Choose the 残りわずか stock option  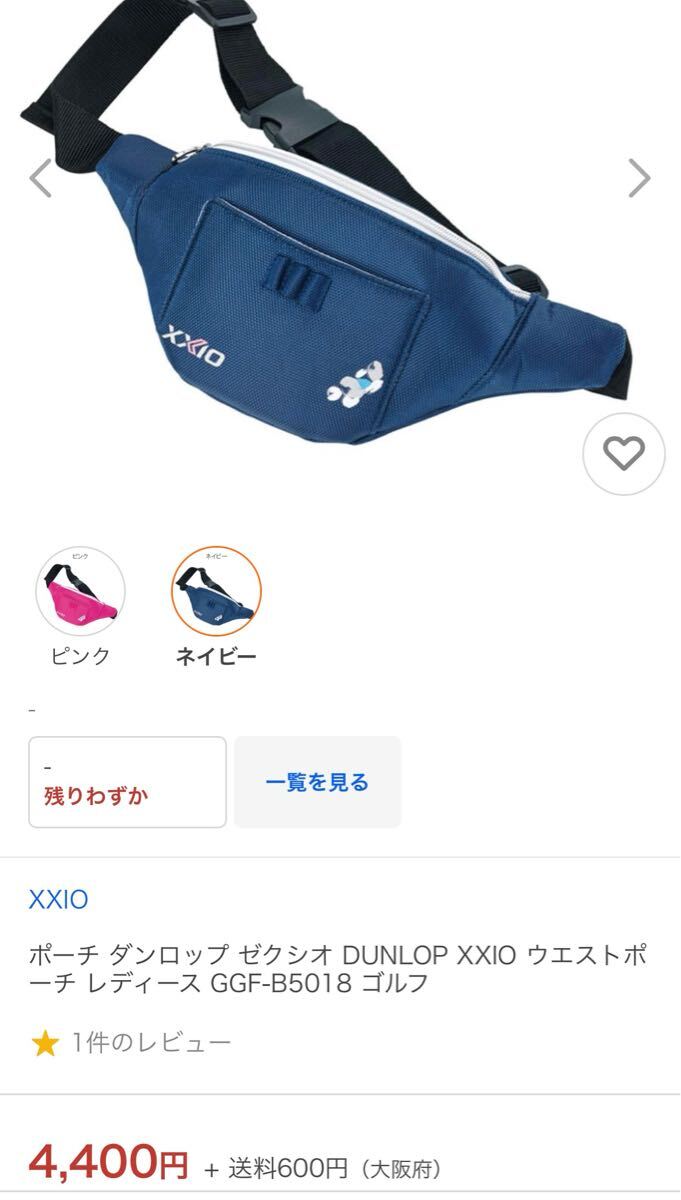coord(128,782)
